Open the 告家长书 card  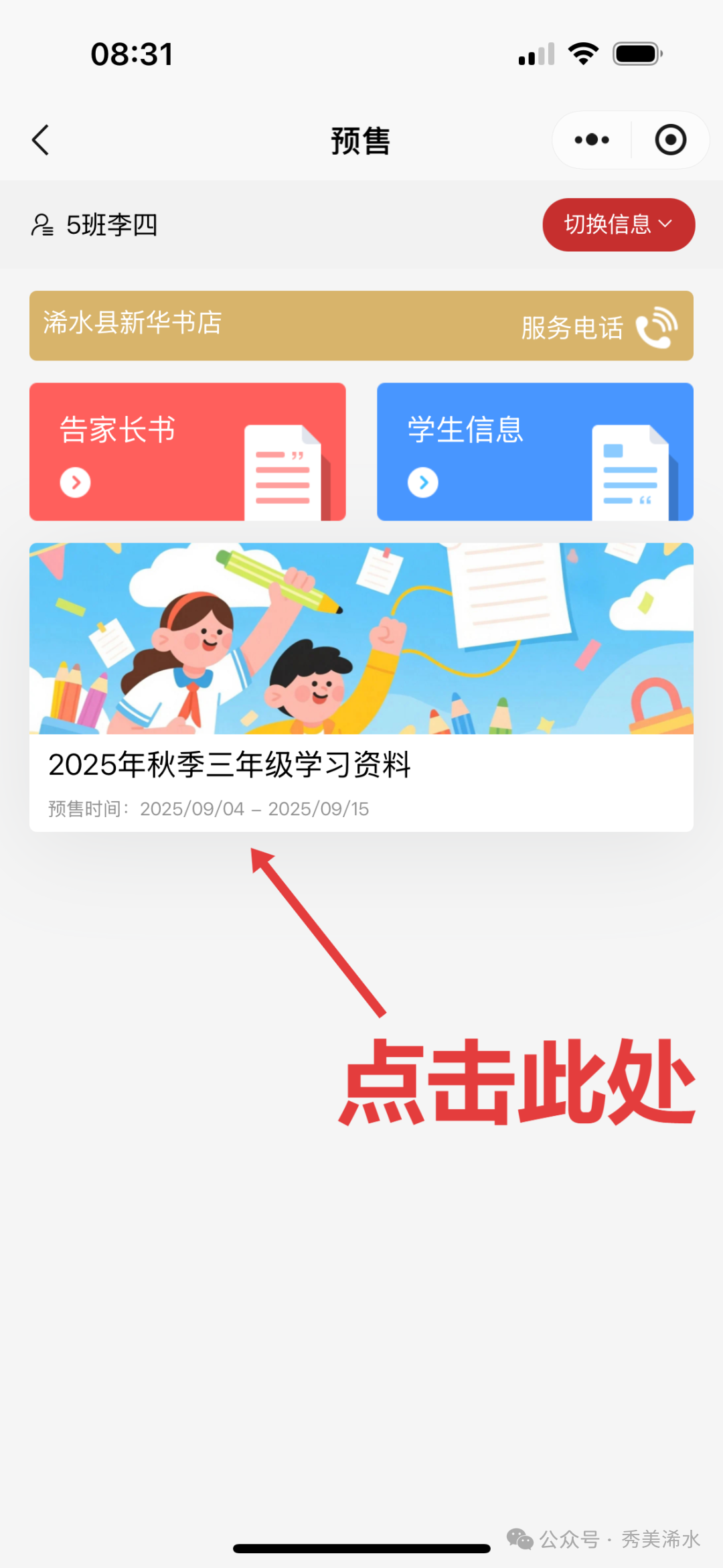(x=187, y=451)
